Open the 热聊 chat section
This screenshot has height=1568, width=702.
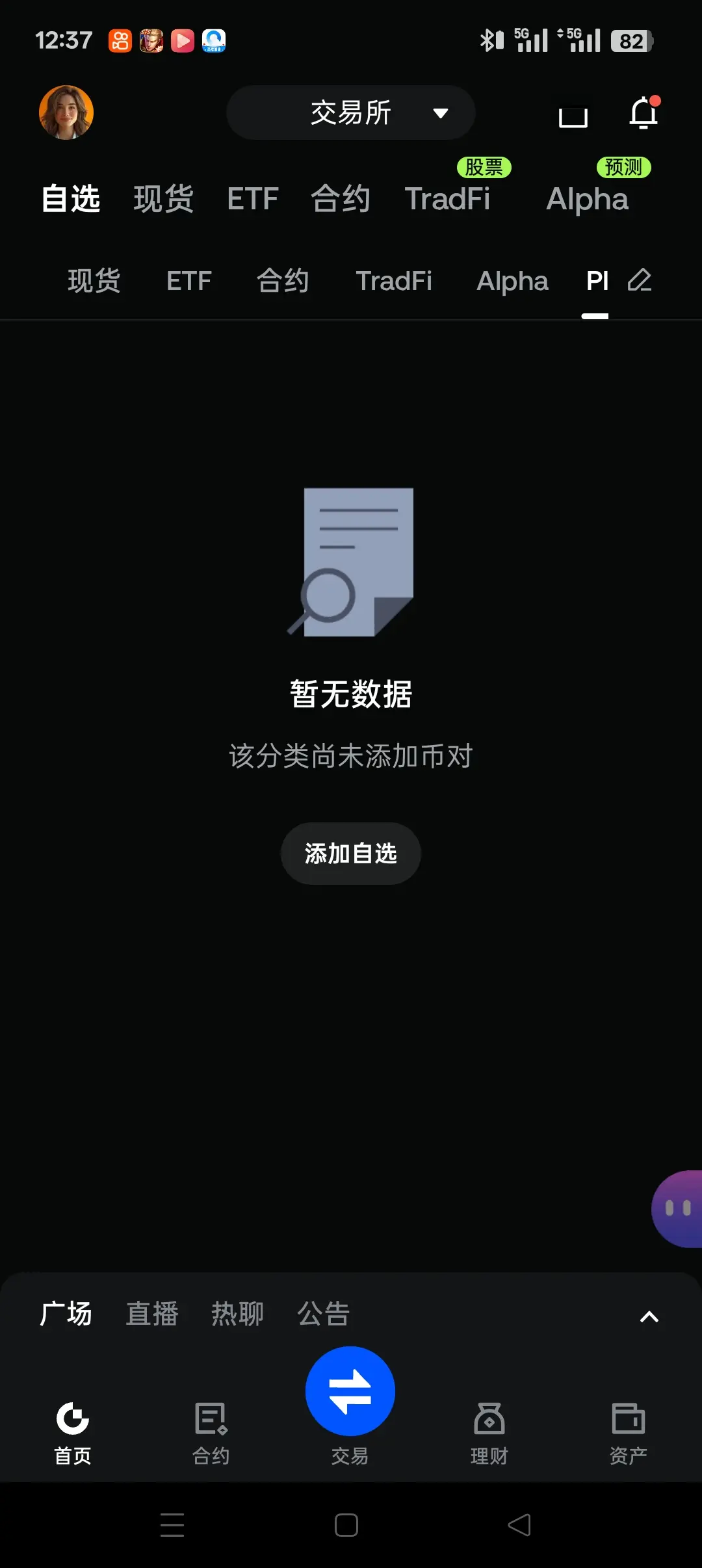click(238, 1313)
